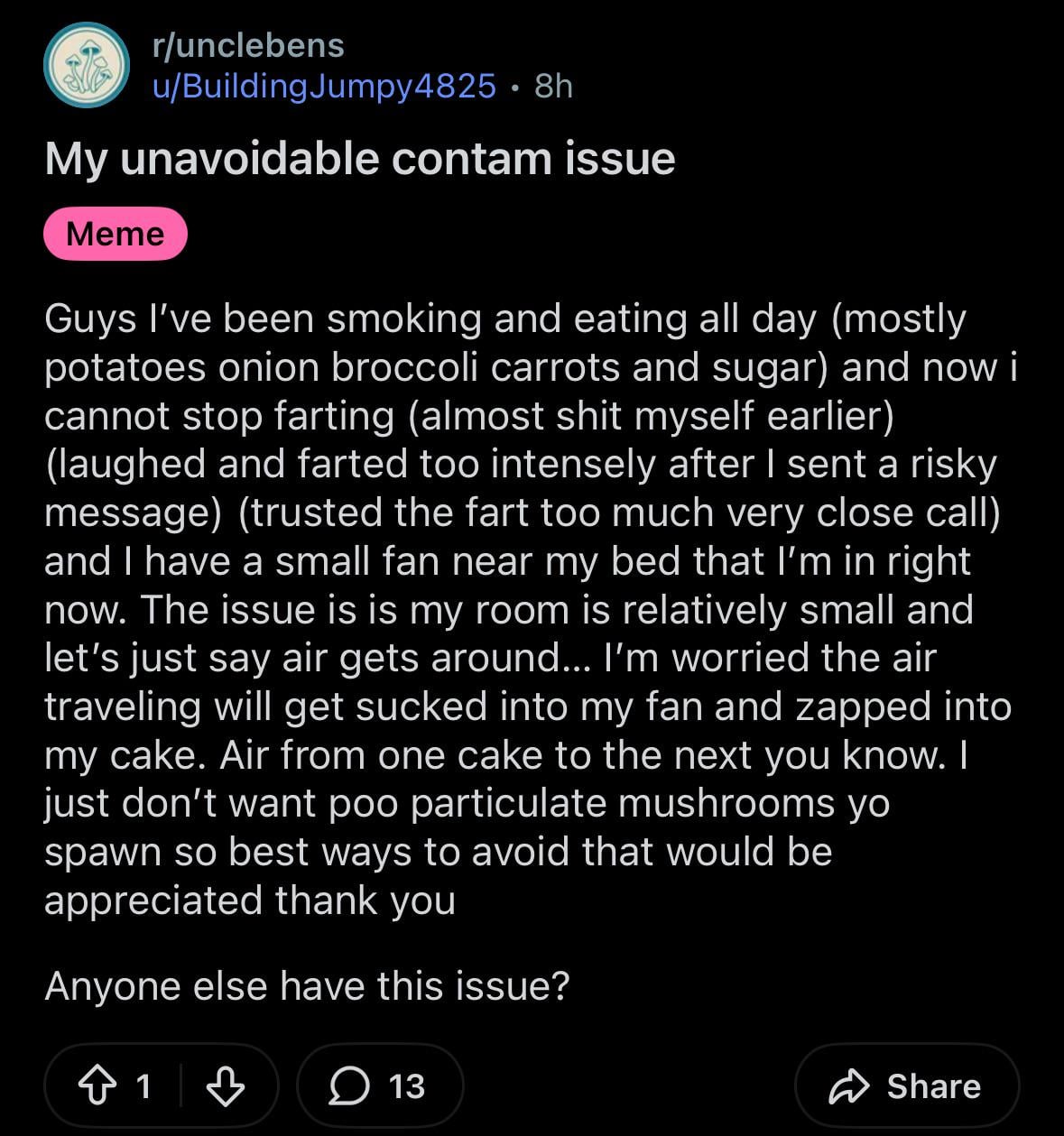
Task: Open the 13 comments
Action: (379, 1086)
